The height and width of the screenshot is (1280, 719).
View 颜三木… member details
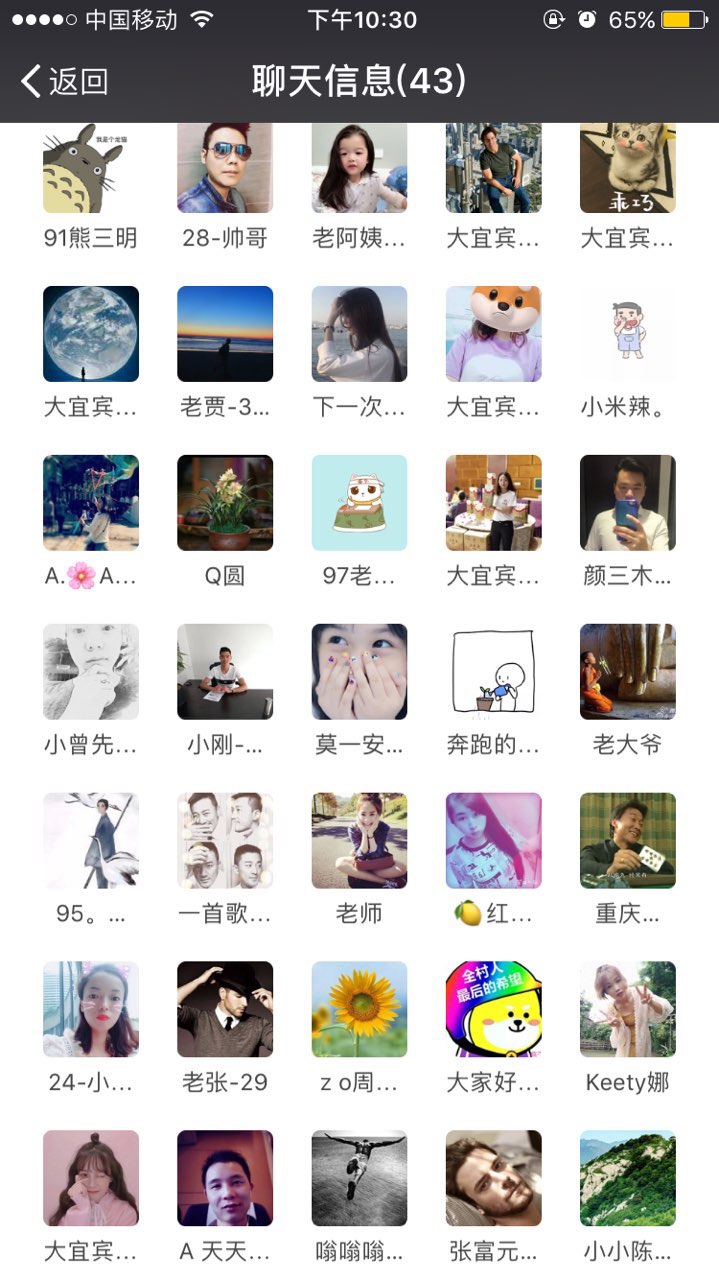pyautogui.click(x=627, y=503)
